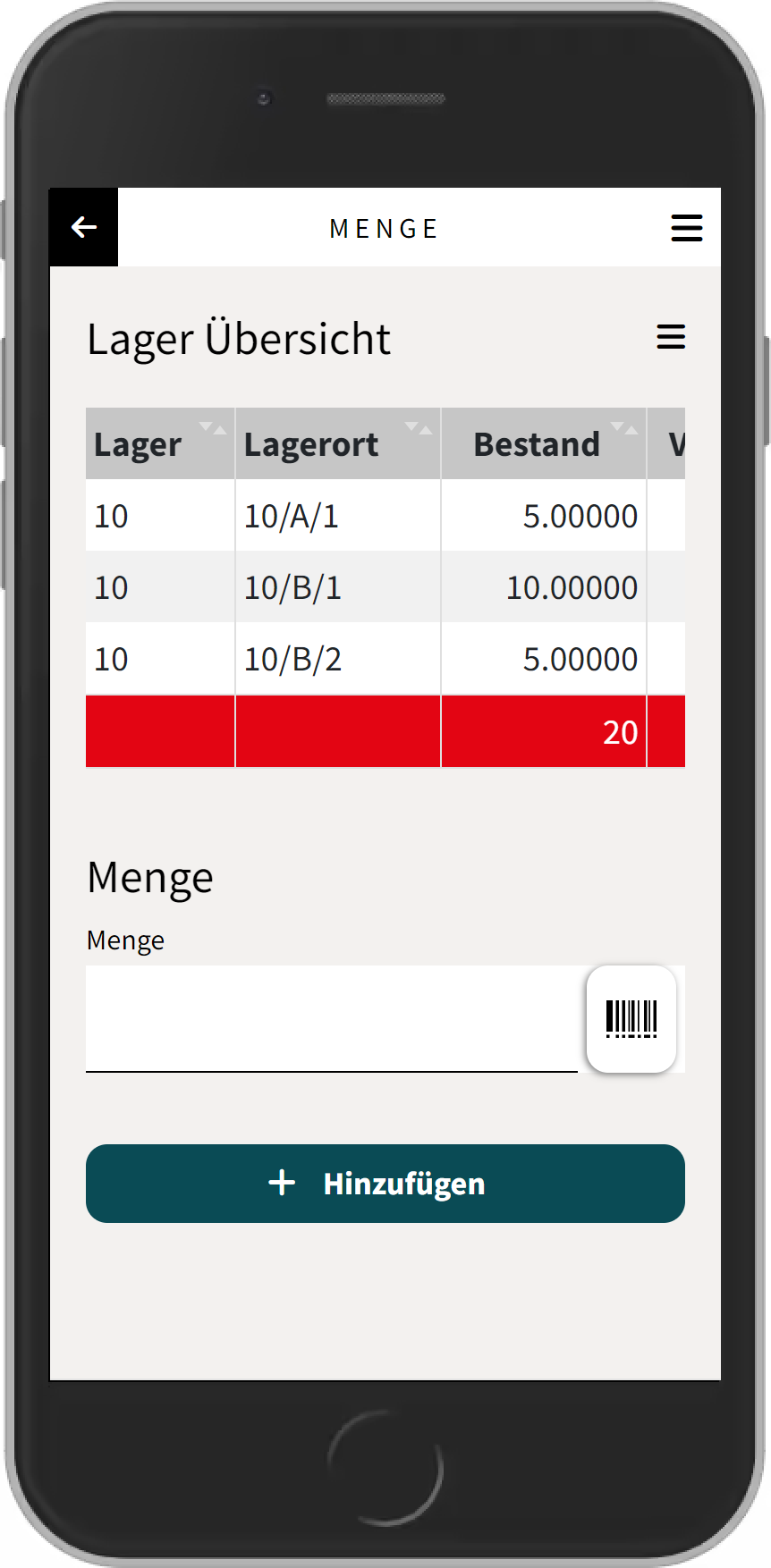Tap the Hinzufügen button
Screen dimensions: 771x1568
[x=385, y=1183]
